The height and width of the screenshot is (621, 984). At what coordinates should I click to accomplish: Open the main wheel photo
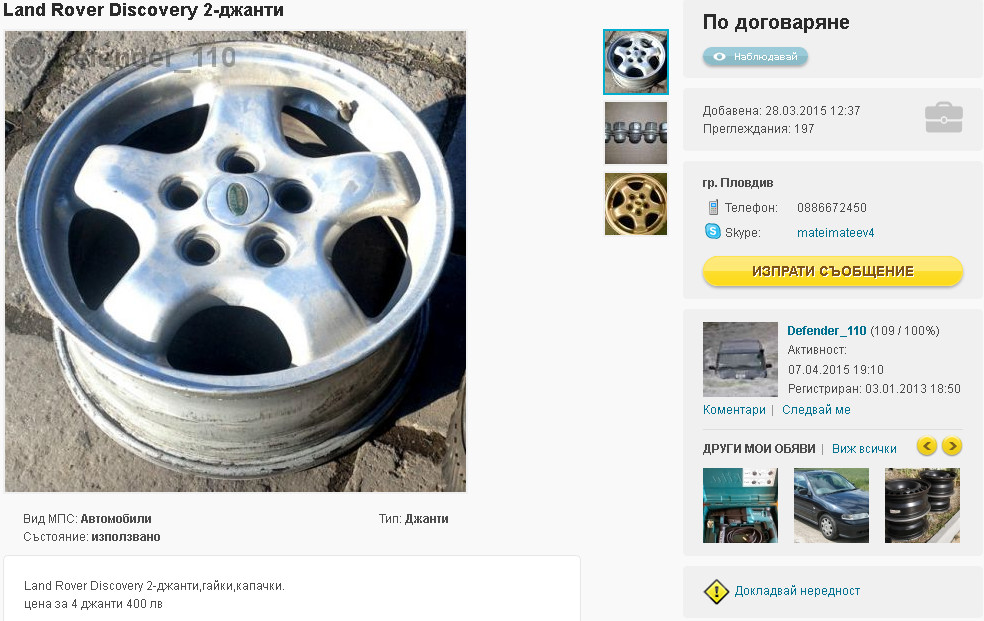pos(236,261)
